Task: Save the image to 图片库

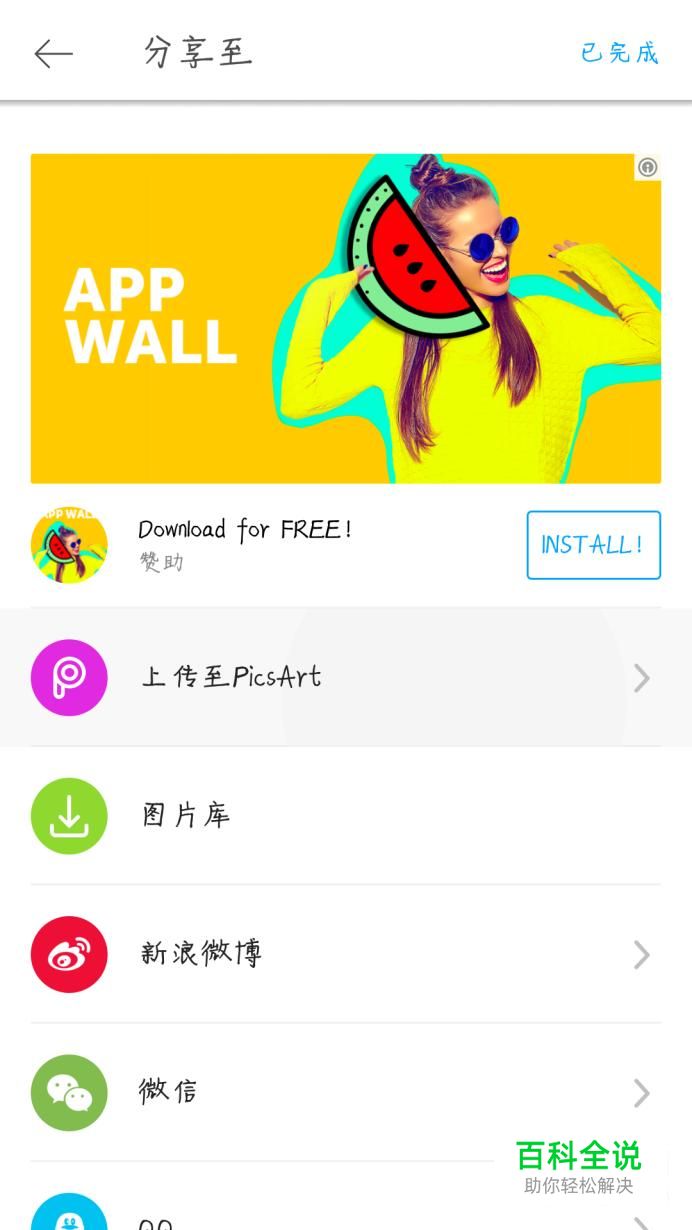Action: coord(345,816)
